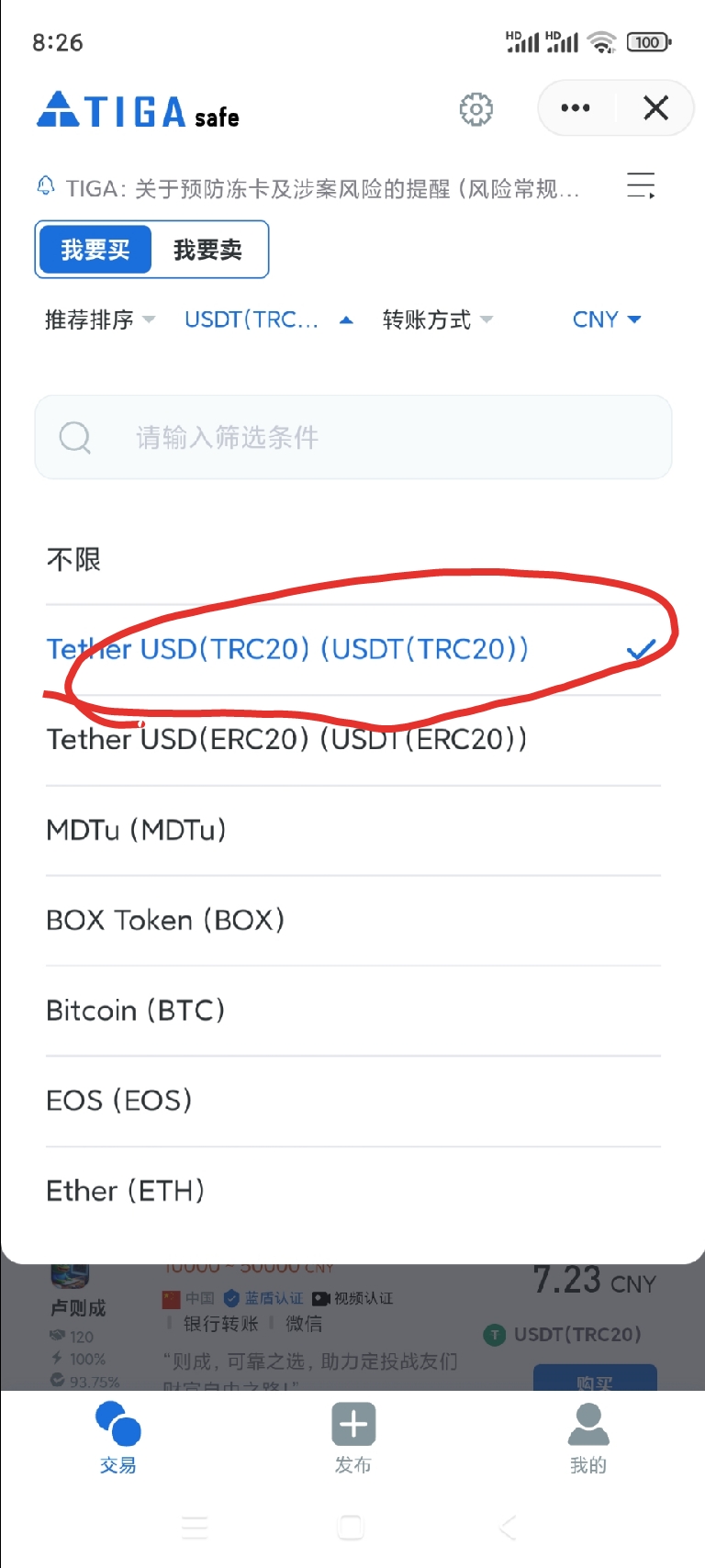Select BOX Token (BOX)
Screen dimensions: 705x1568
point(165,920)
